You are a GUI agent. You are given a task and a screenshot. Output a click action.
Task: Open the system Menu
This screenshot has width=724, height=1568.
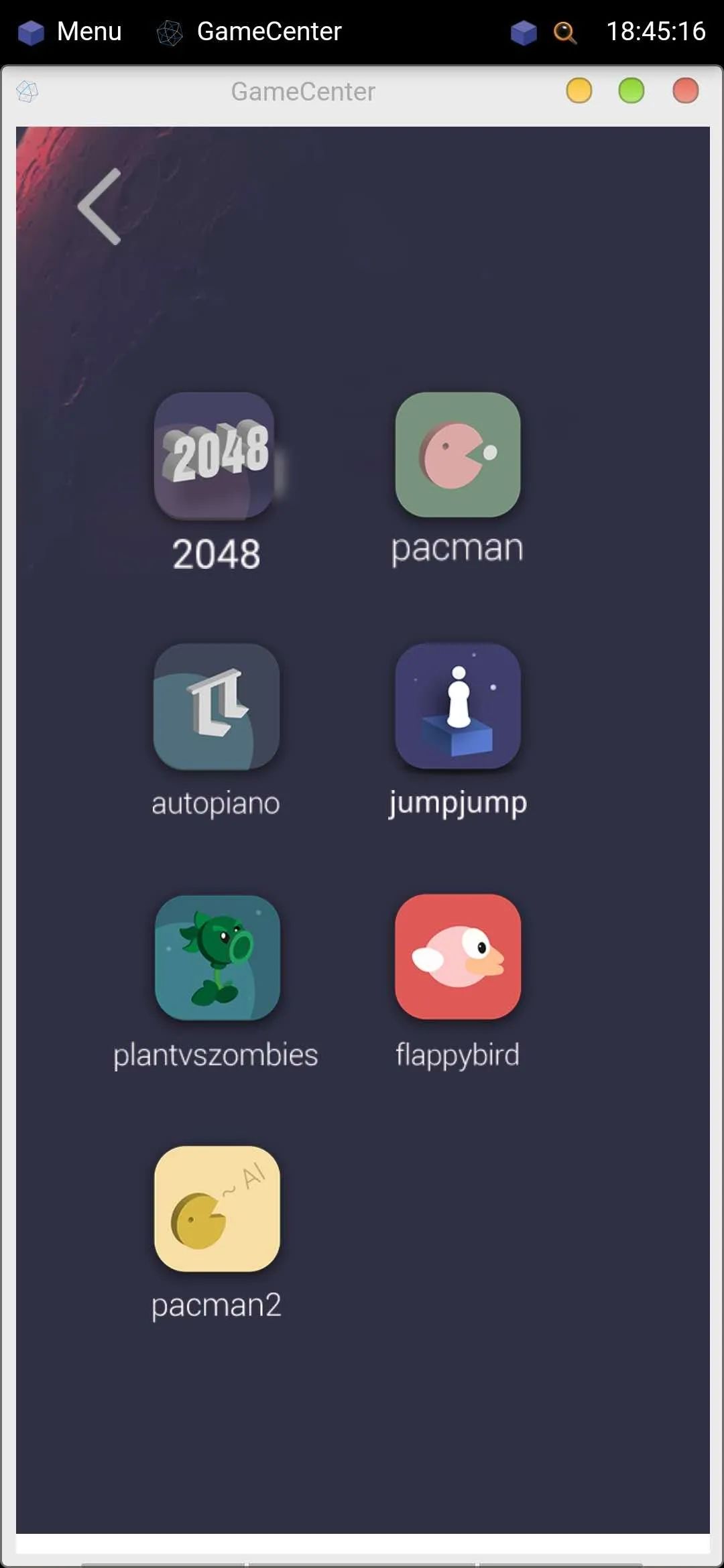tap(70, 31)
